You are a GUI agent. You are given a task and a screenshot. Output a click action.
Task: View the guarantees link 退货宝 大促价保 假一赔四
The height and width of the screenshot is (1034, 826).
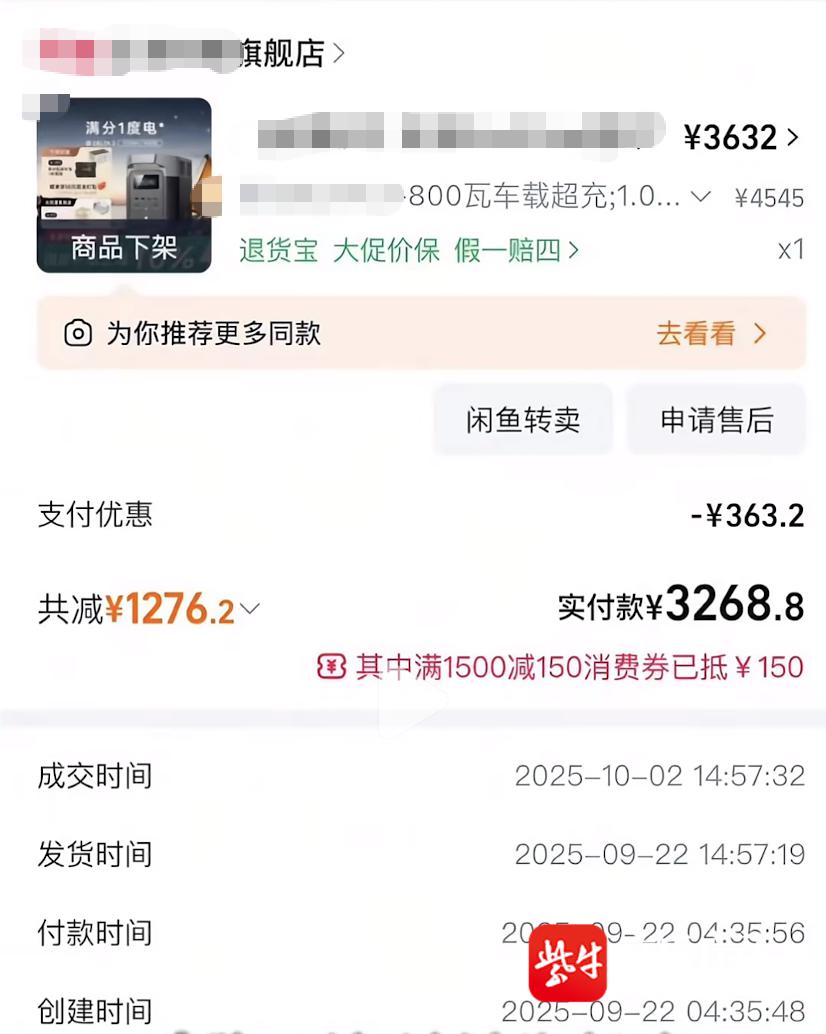[408, 249]
